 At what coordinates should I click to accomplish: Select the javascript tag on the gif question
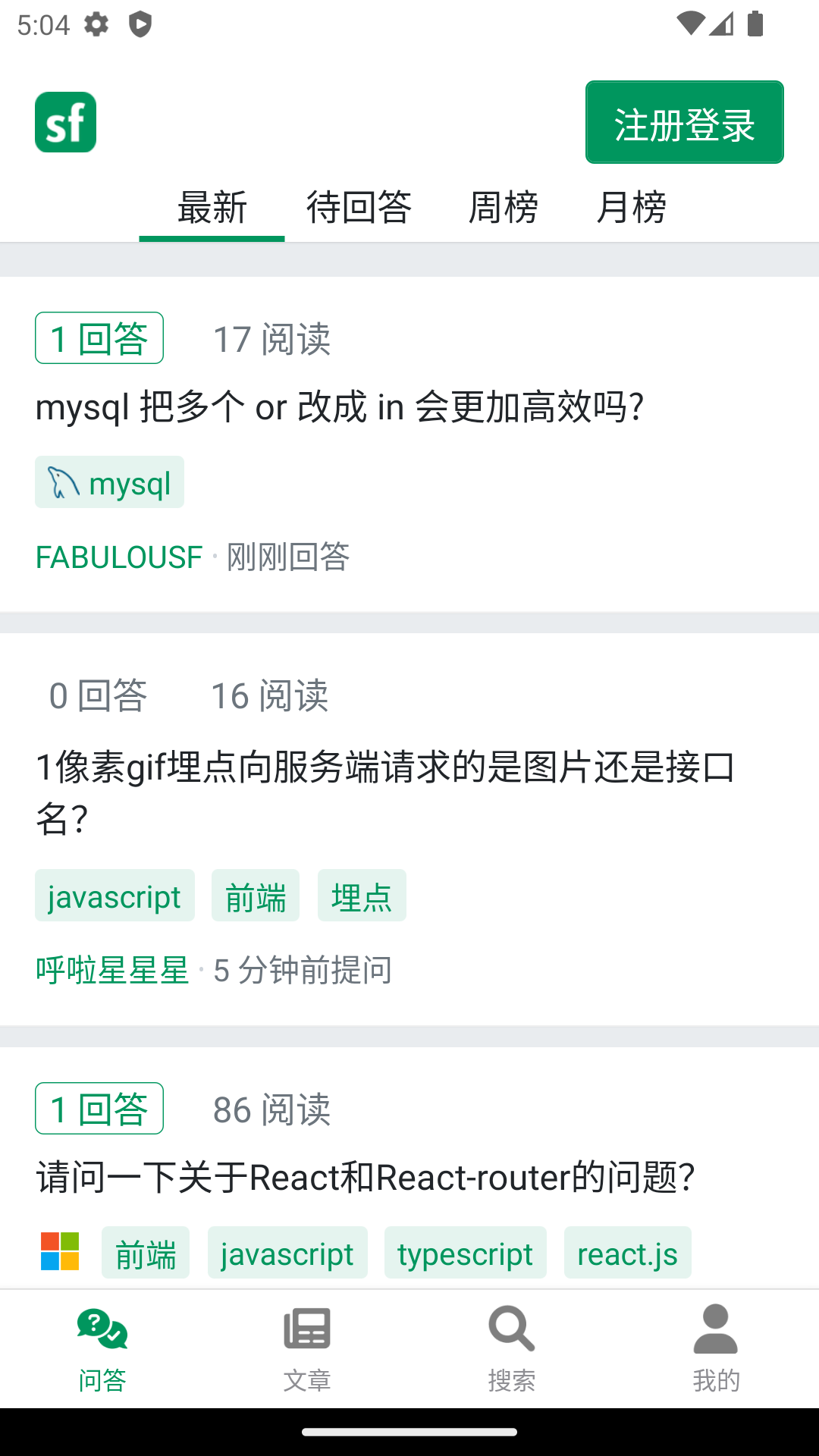click(x=114, y=896)
